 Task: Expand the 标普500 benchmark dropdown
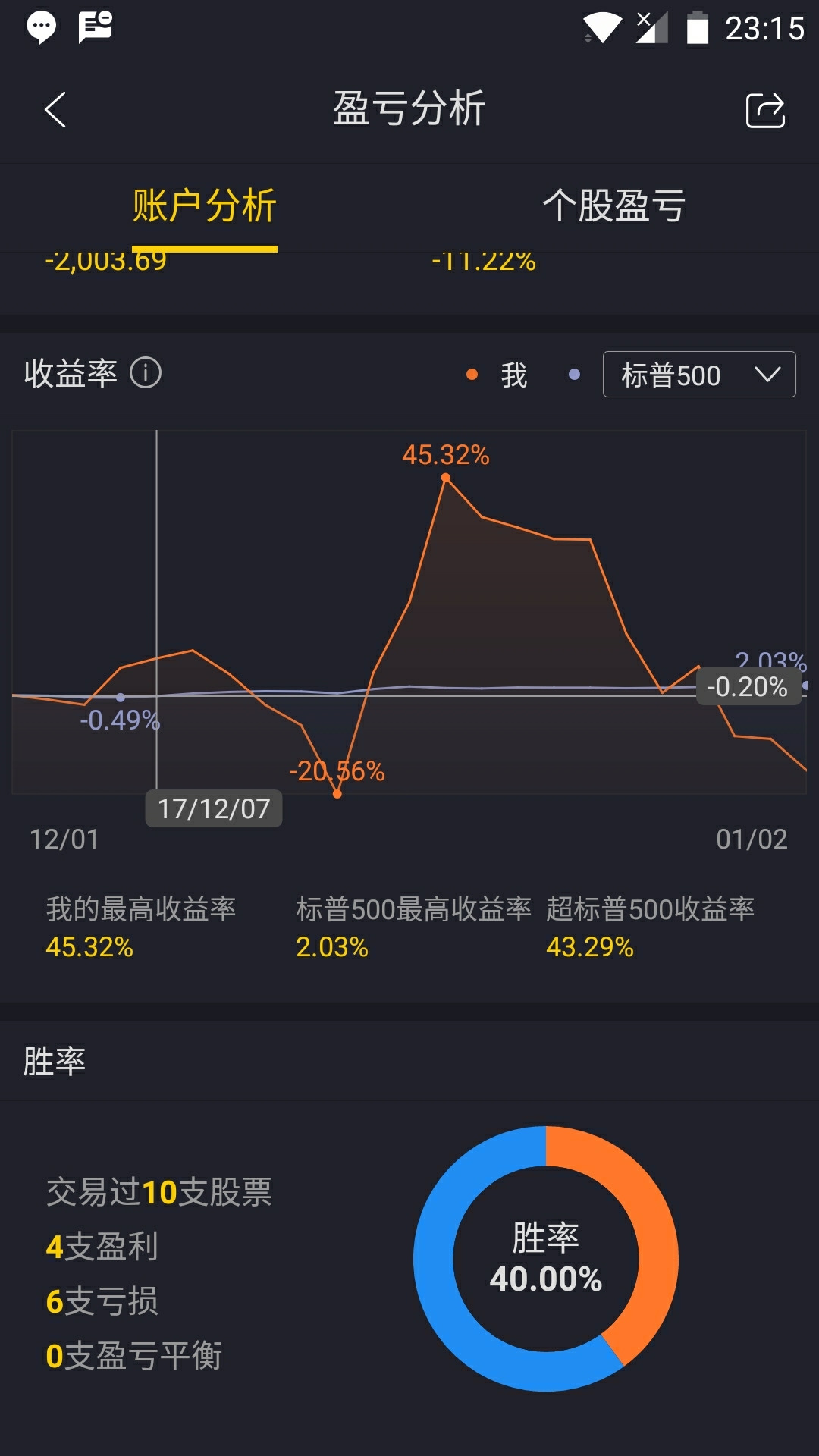699,374
